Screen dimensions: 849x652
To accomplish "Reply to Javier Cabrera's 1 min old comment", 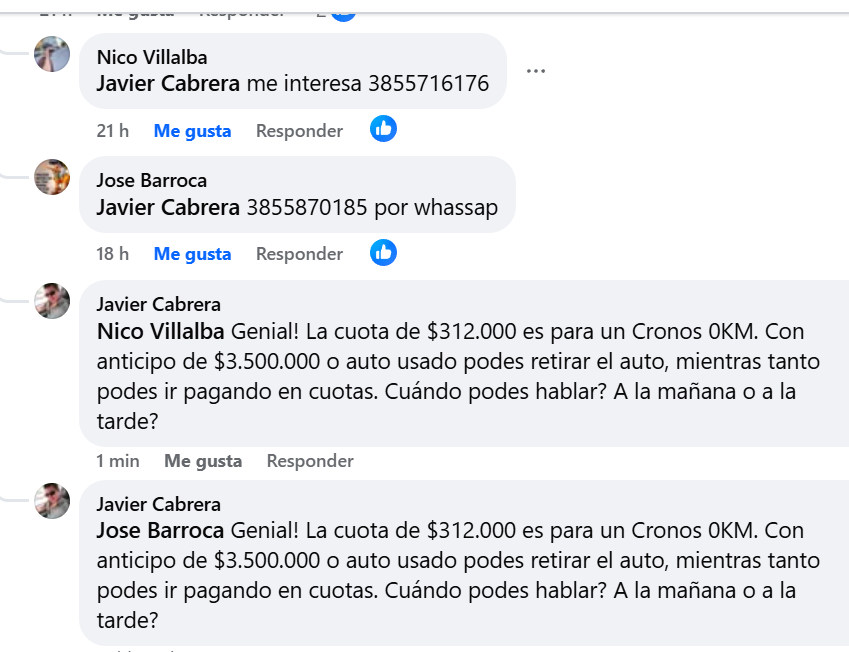I will tap(310, 461).
